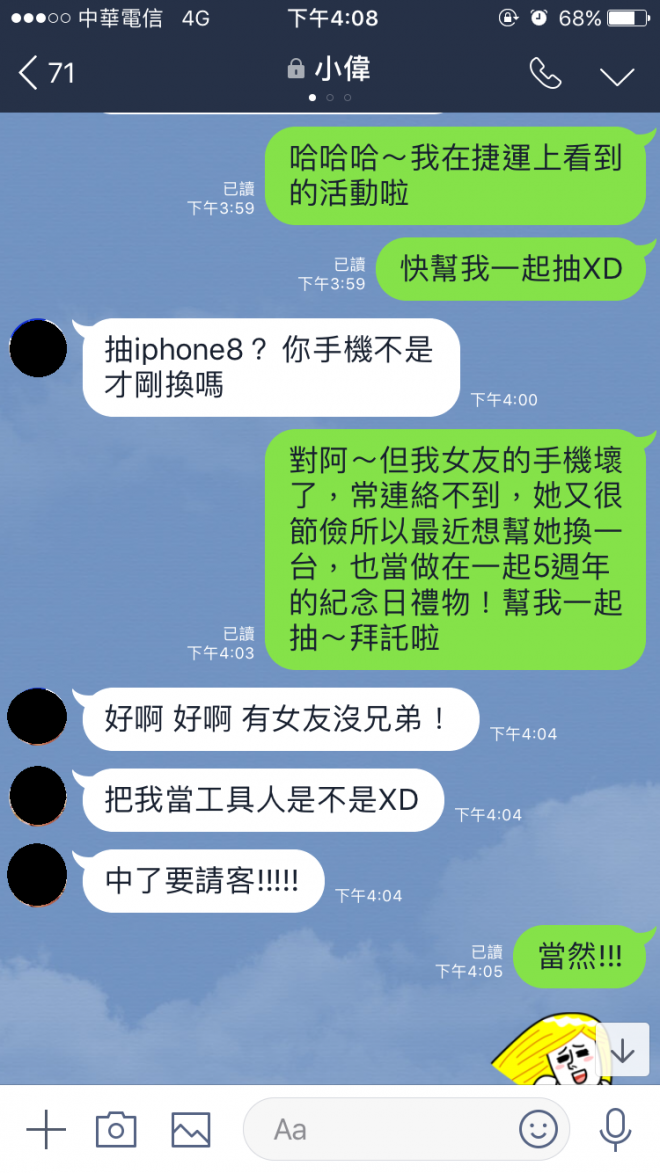Open profile picture beside 抽iphone8 message
Image resolution: width=660 pixels, height=1173 pixels.
pos(38,349)
